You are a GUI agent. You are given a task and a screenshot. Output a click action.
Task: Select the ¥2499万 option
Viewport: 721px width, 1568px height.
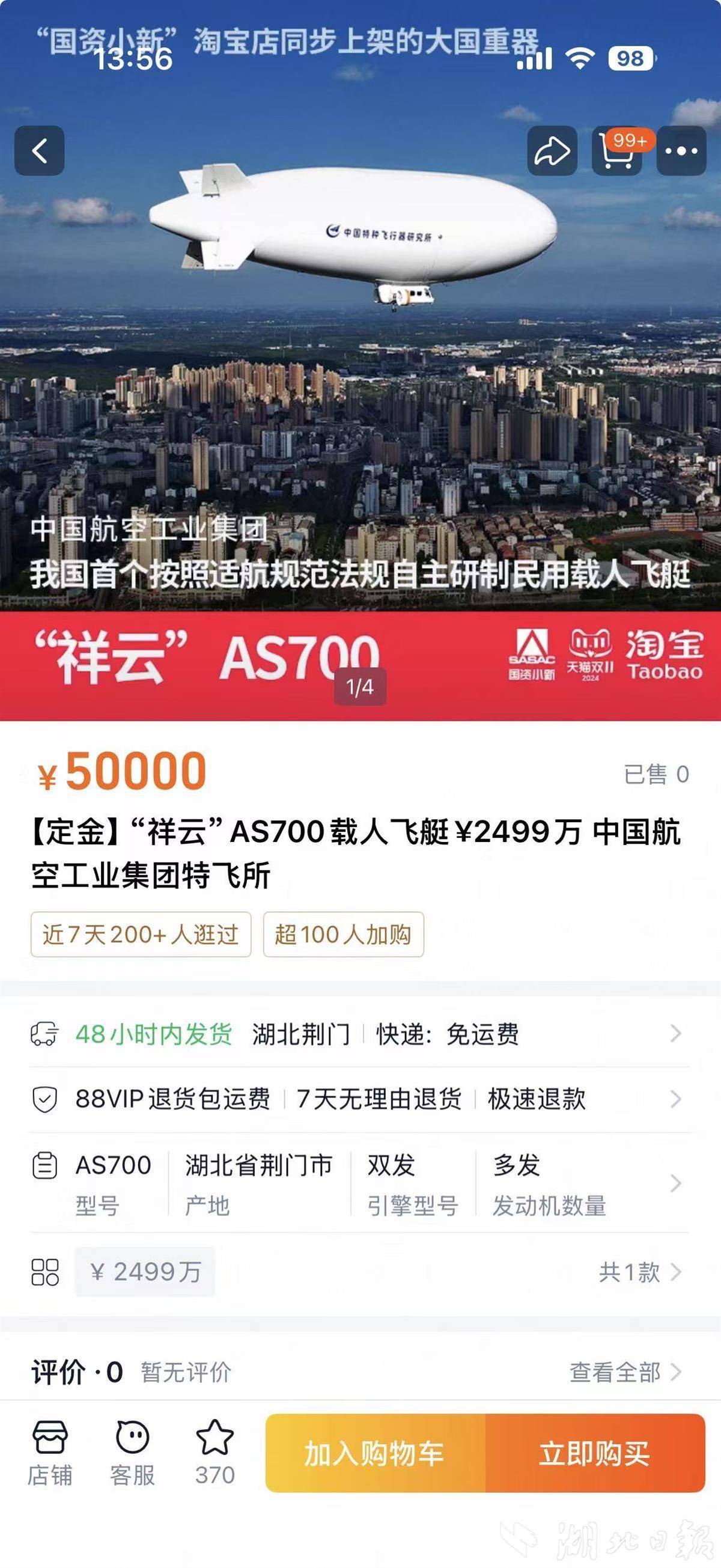tap(145, 1272)
